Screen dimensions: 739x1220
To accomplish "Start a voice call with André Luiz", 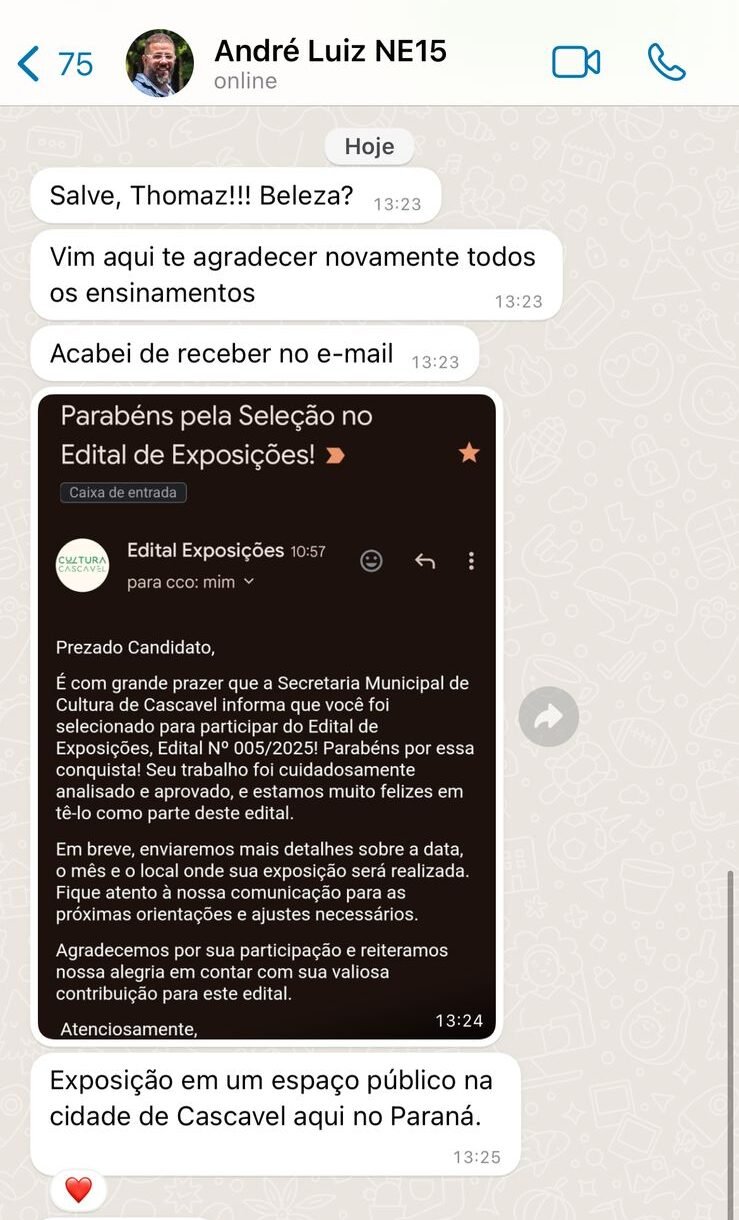I will tap(666, 63).
